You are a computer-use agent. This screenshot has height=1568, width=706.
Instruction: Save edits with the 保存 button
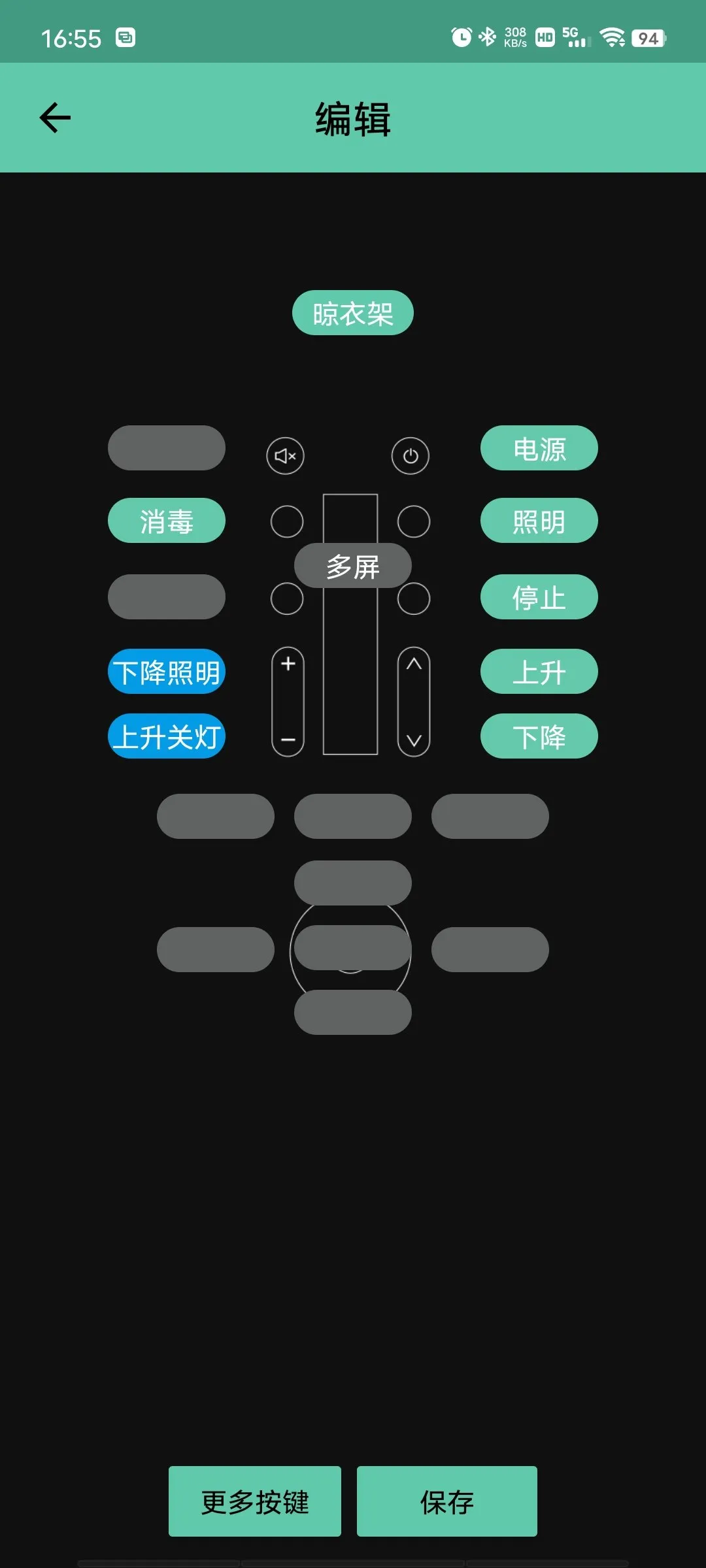click(x=447, y=1501)
